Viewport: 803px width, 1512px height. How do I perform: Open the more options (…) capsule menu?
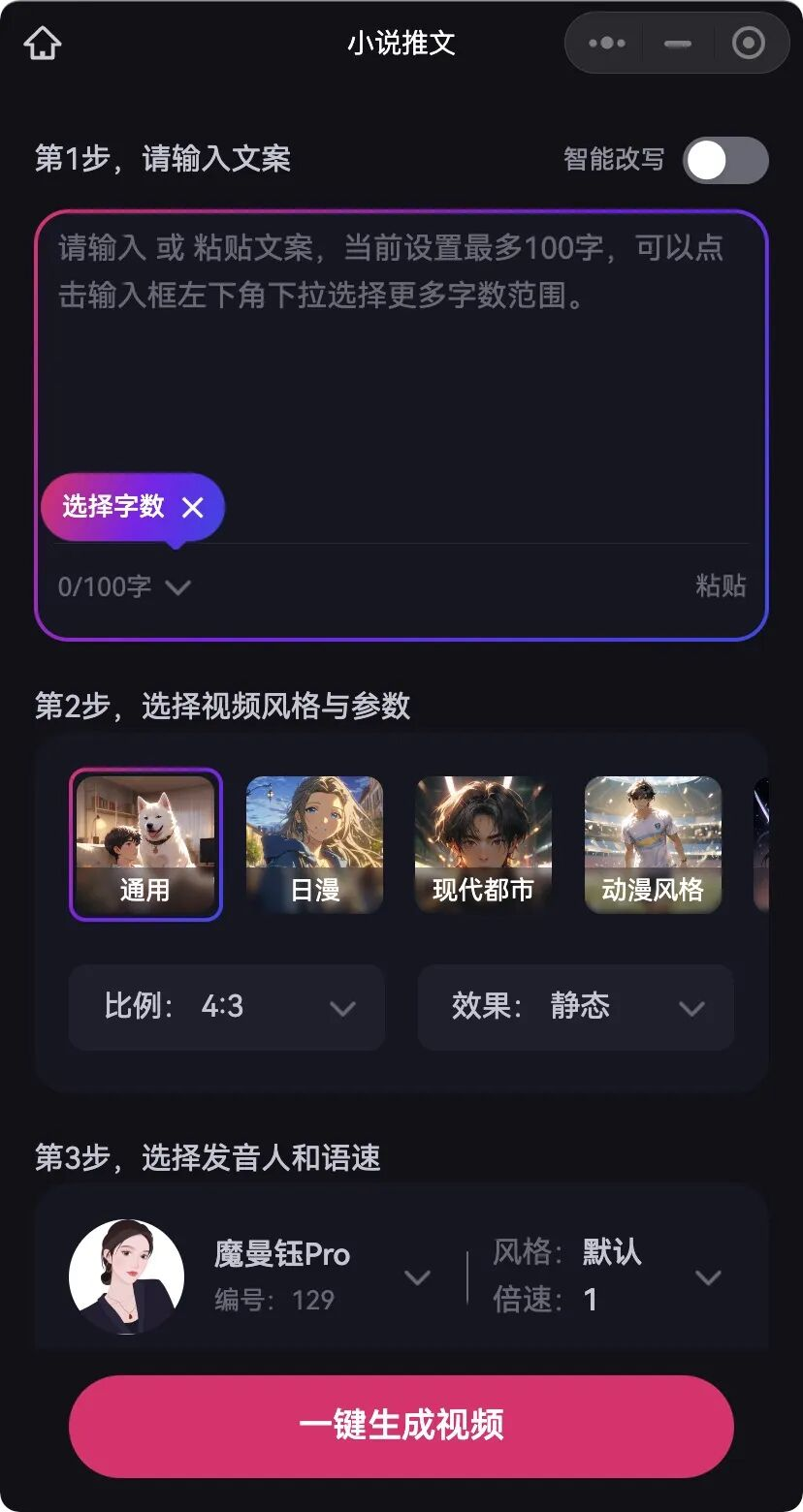pyautogui.click(x=606, y=43)
